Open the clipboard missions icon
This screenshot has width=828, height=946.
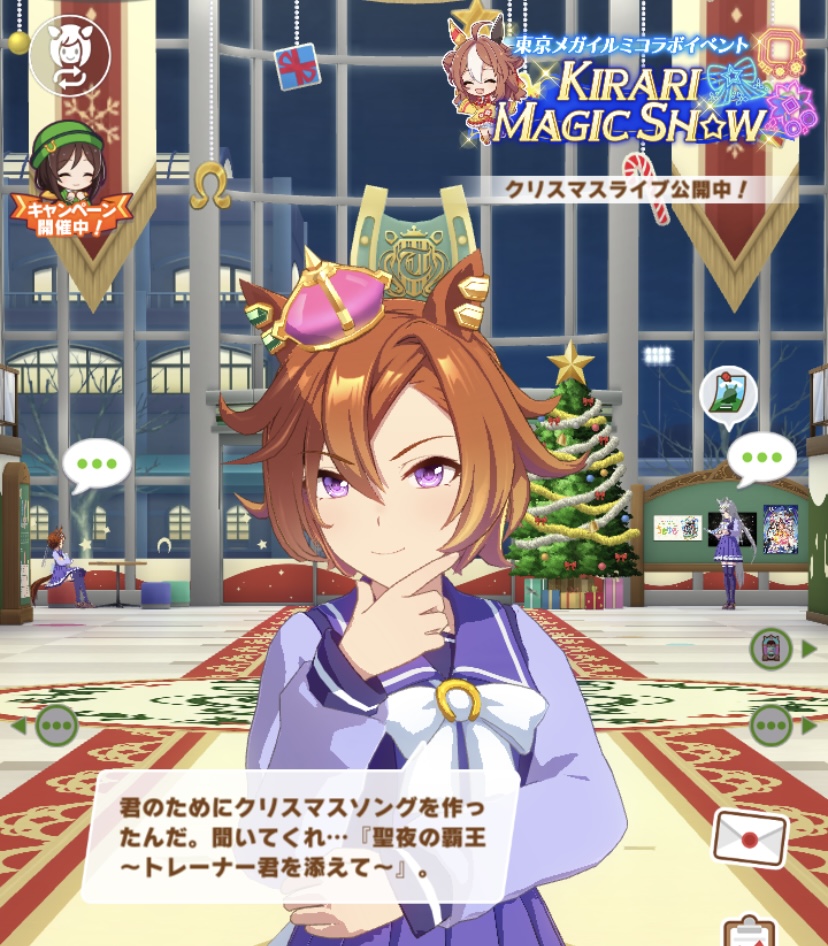pyautogui.click(x=749, y=930)
